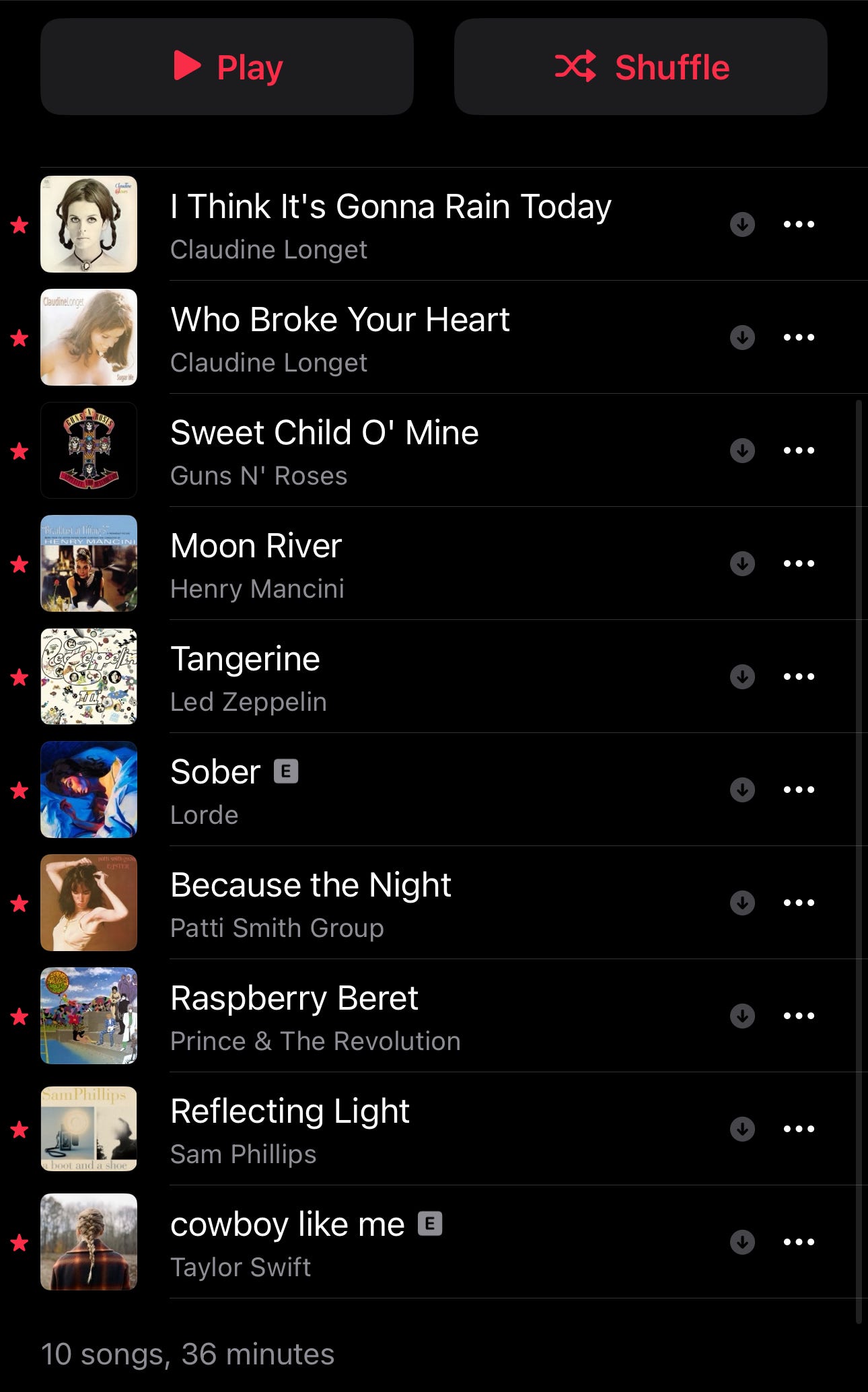Open more options for Sober by Lorde
The width and height of the screenshot is (868, 1392).
coord(799,790)
